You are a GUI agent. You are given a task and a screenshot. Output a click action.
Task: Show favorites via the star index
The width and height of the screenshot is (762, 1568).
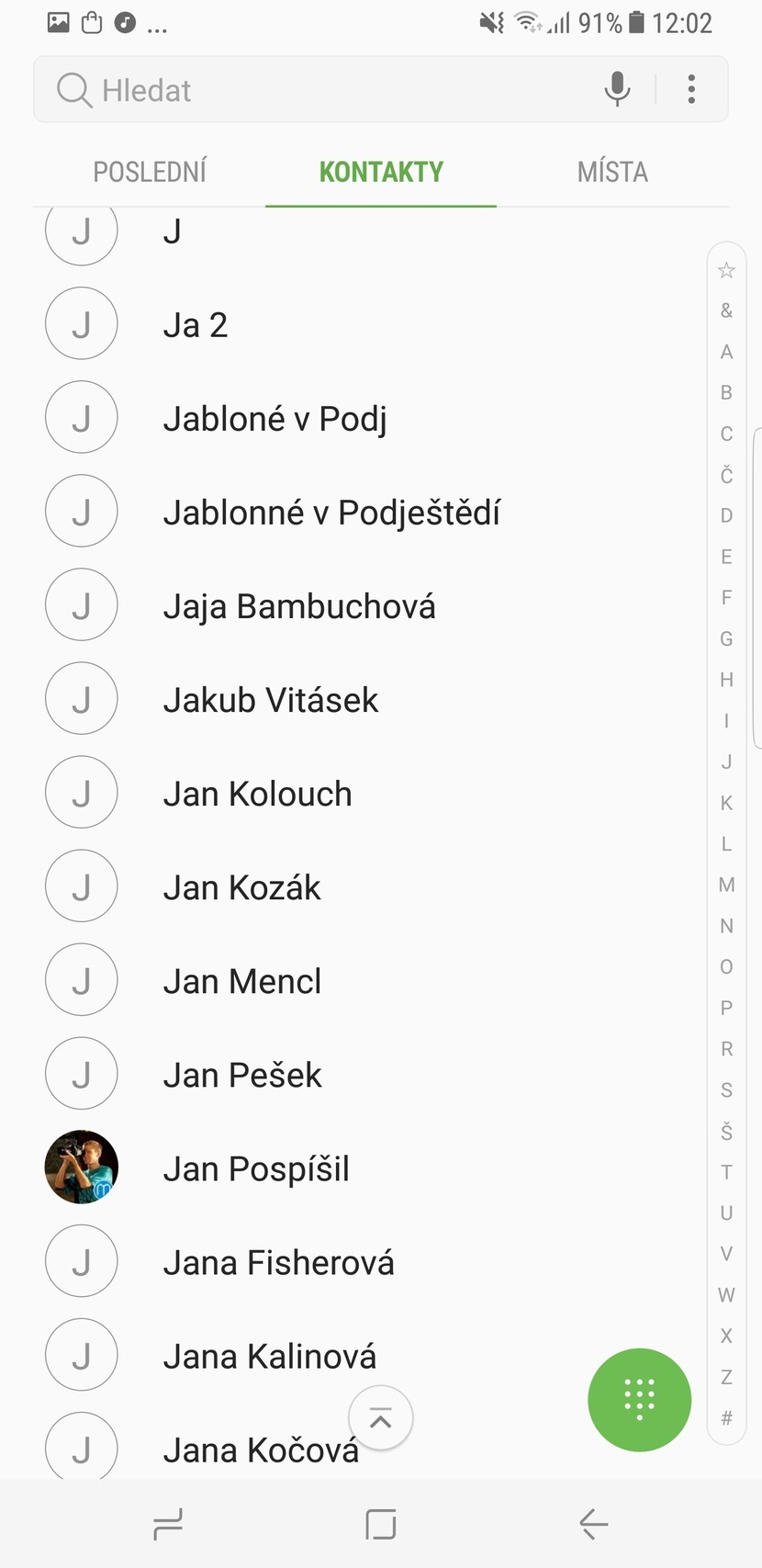click(x=726, y=270)
